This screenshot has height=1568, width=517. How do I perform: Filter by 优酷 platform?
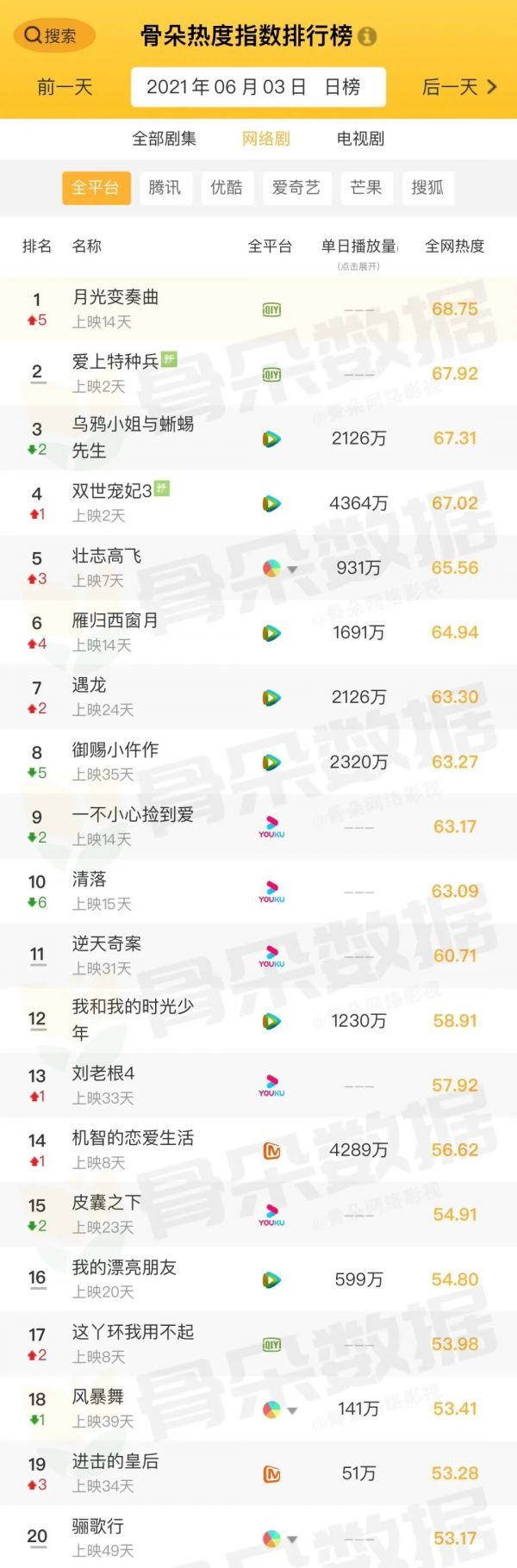[227, 188]
